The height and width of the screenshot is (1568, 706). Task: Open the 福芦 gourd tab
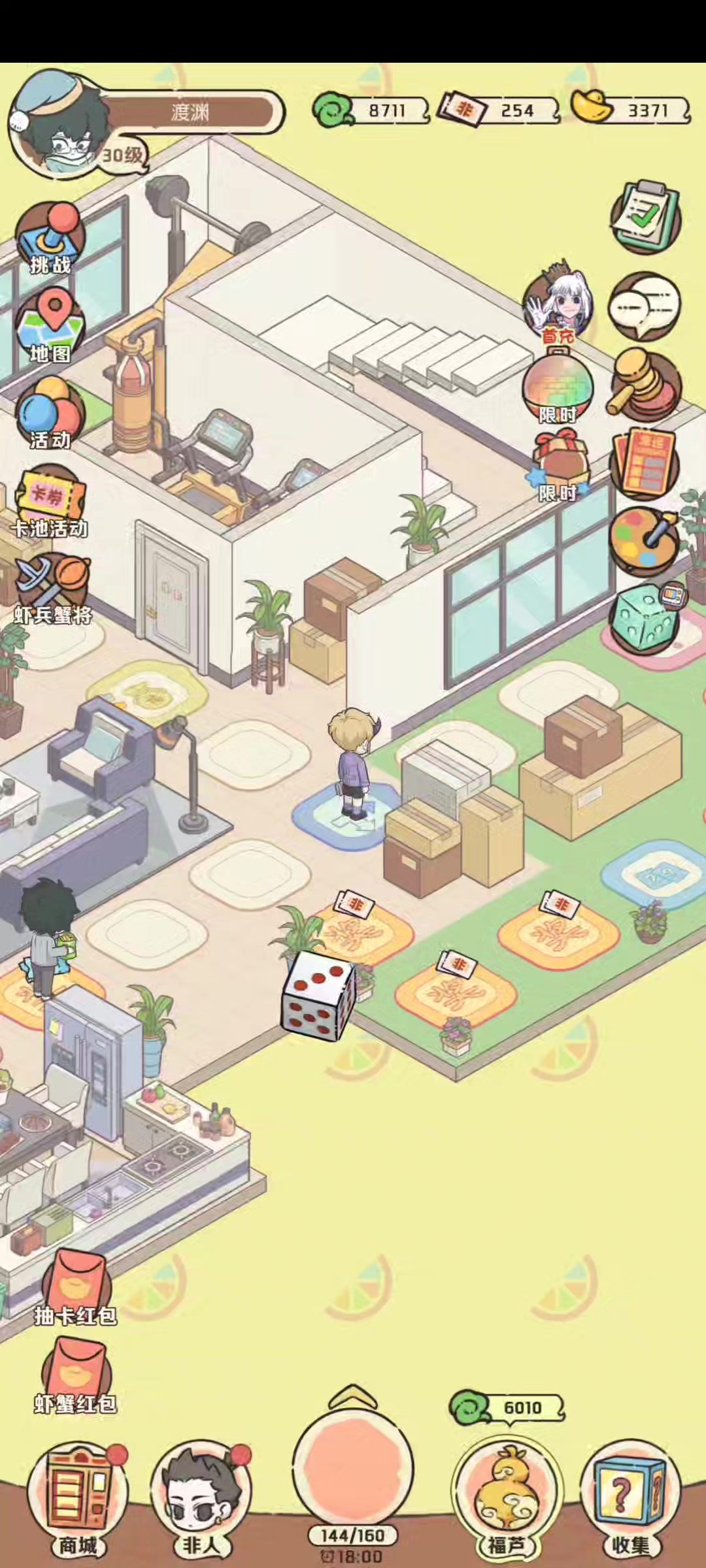click(x=507, y=1496)
